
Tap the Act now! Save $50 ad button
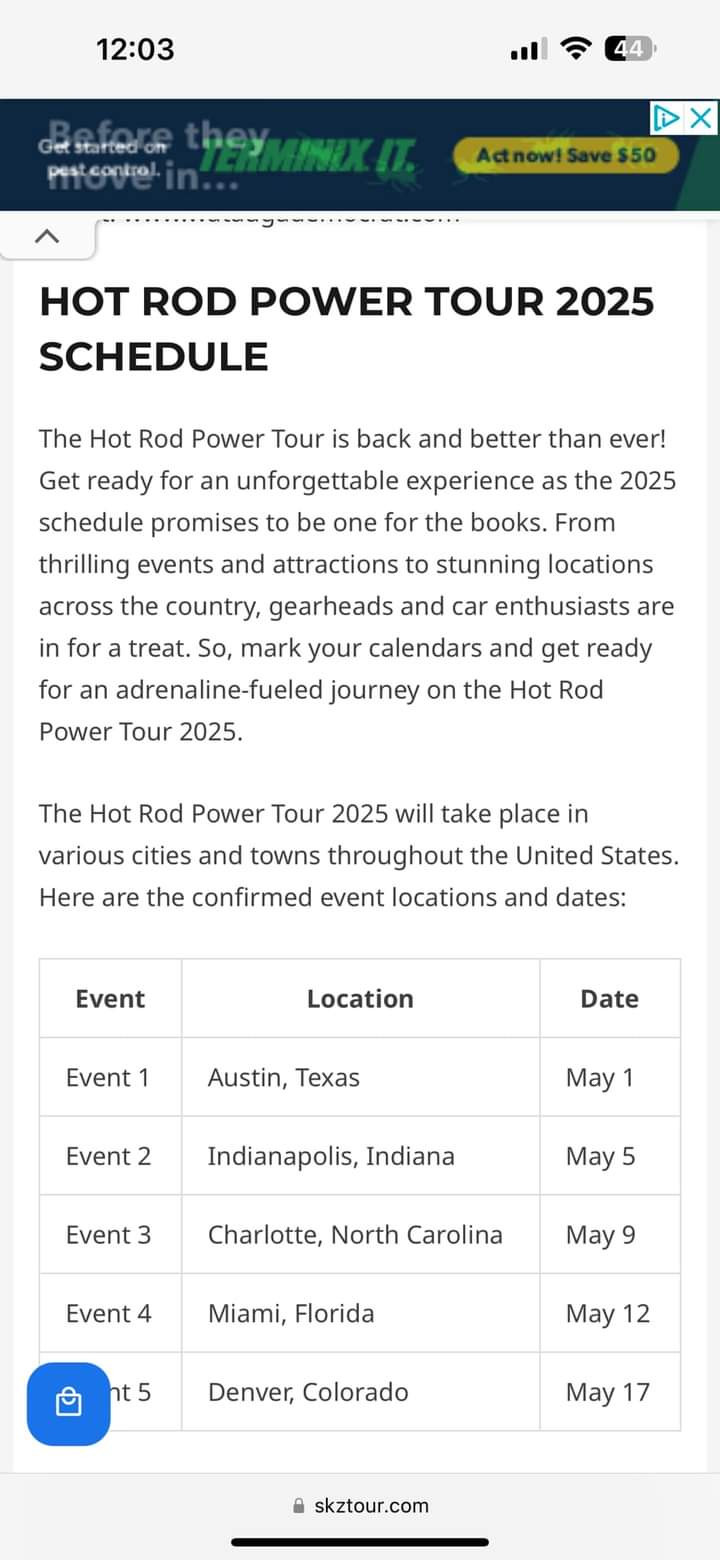(x=565, y=155)
